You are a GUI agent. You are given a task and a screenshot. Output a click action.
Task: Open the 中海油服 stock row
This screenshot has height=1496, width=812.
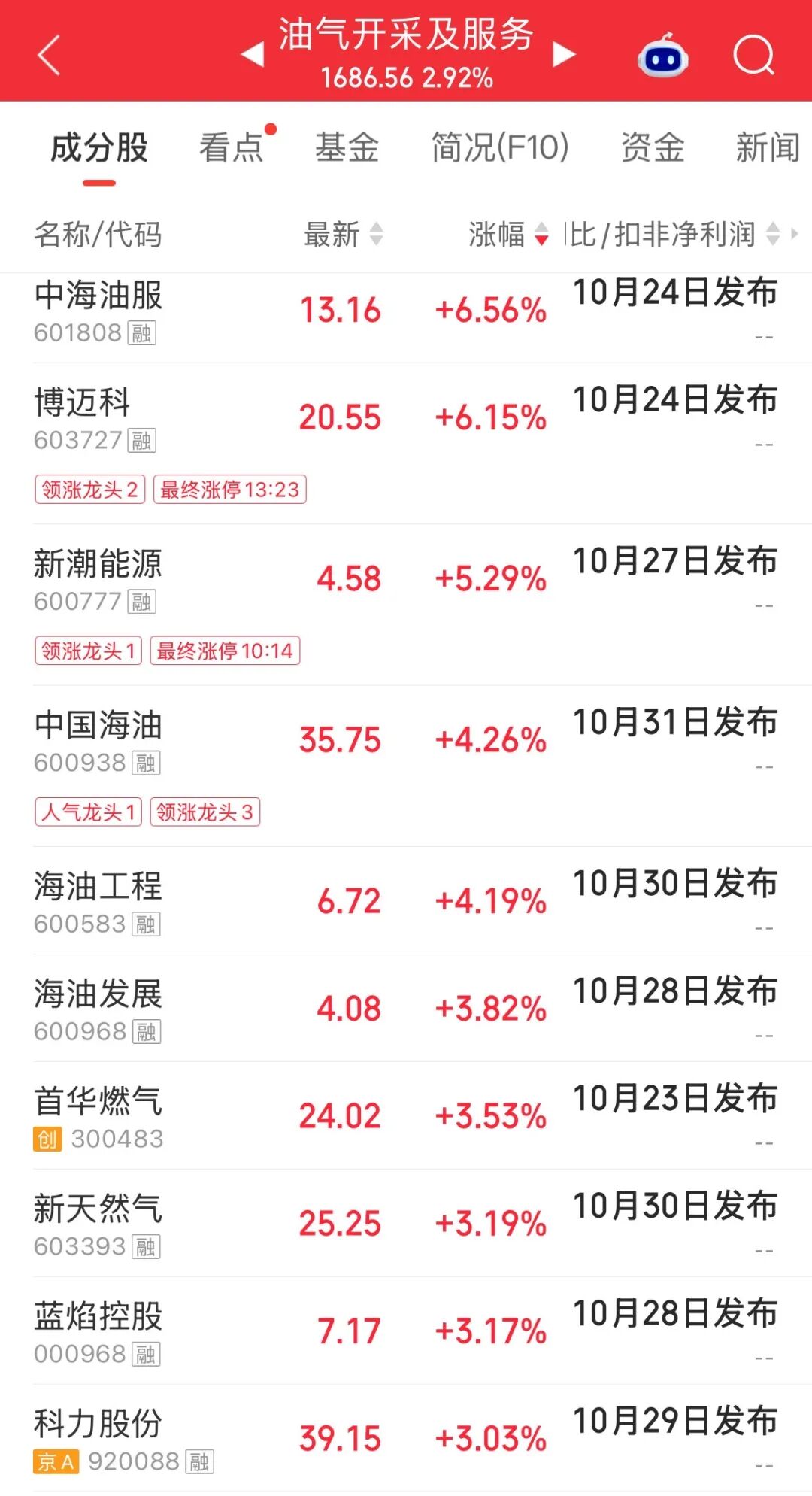click(x=406, y=311)
